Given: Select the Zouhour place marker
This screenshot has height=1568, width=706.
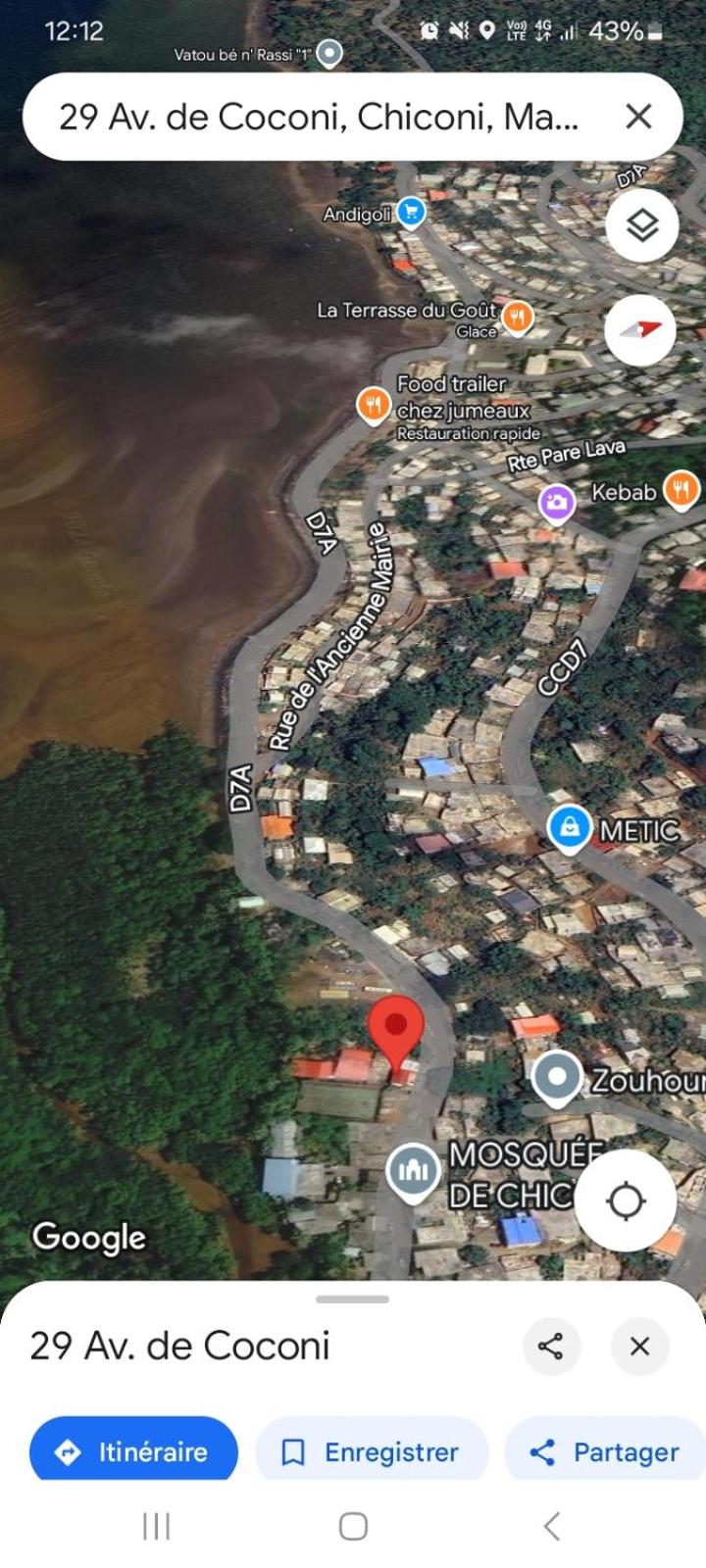Looking at the screenshot, I should 557,1078.
